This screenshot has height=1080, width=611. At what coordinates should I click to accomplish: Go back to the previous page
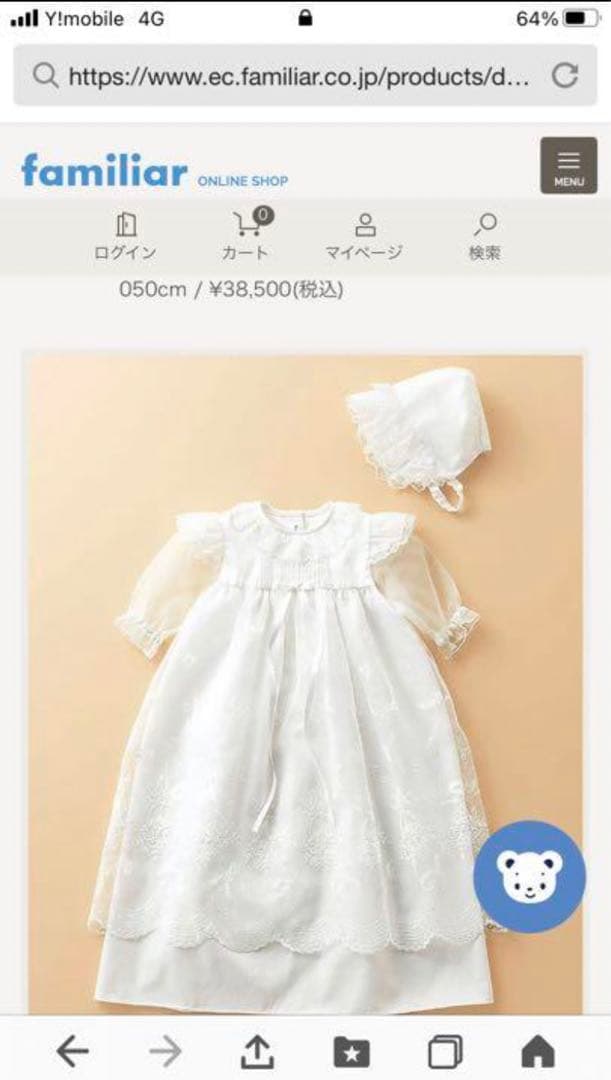coord(72,1050)
